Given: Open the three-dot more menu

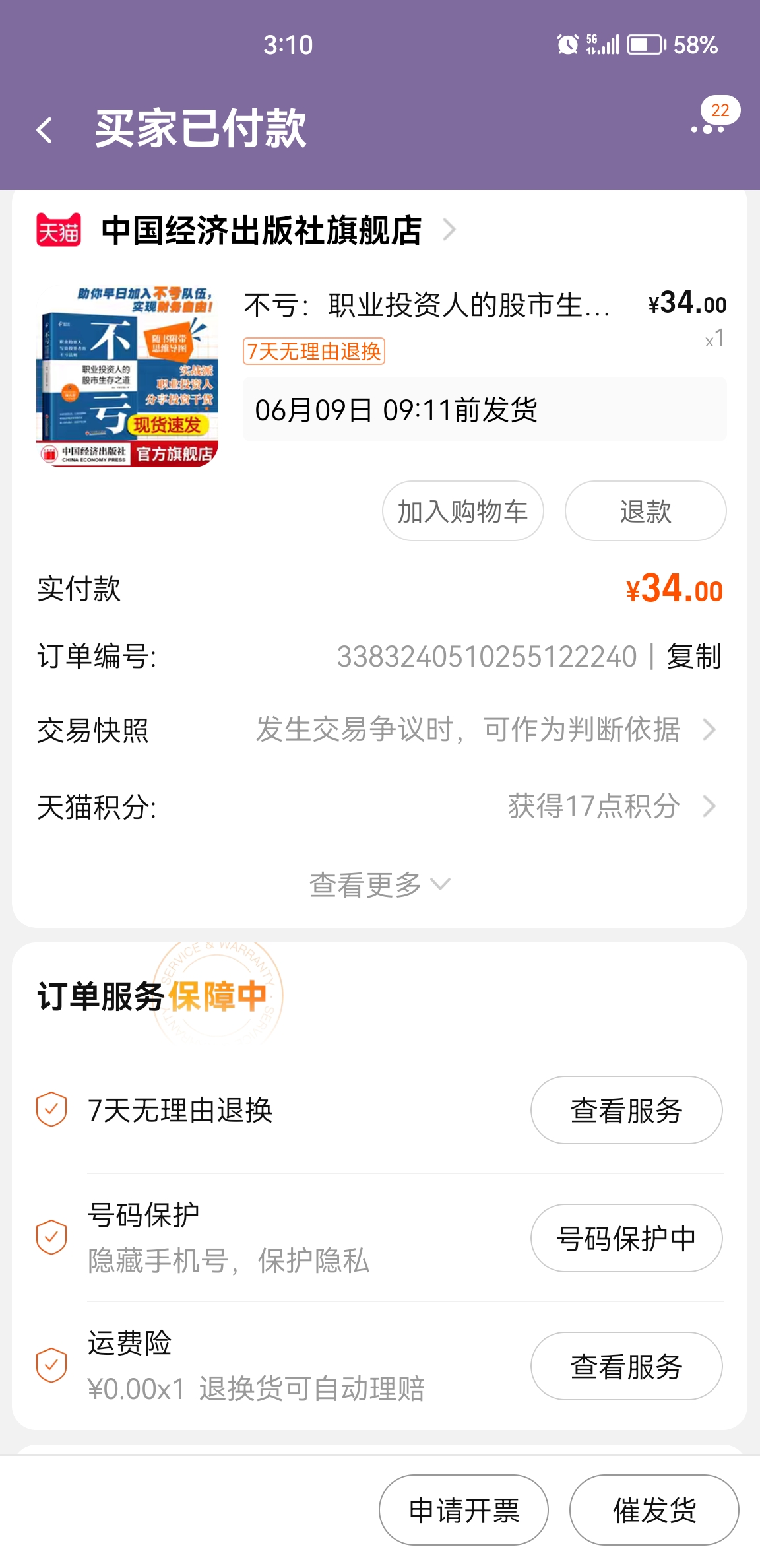Looking at the screenshot, I should (x=708, y=129).
